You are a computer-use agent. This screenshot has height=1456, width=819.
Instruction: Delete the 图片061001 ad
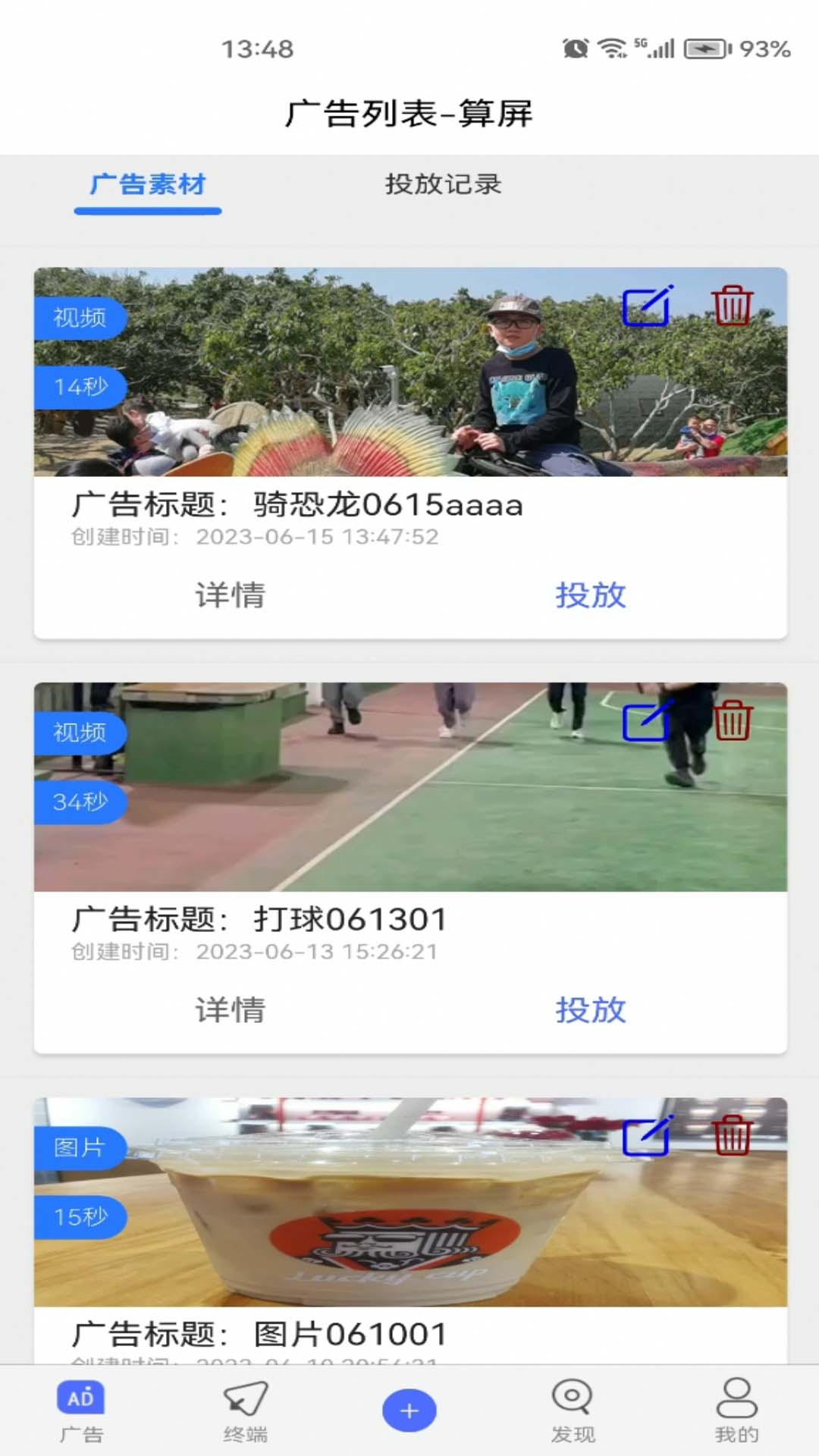732,1135
